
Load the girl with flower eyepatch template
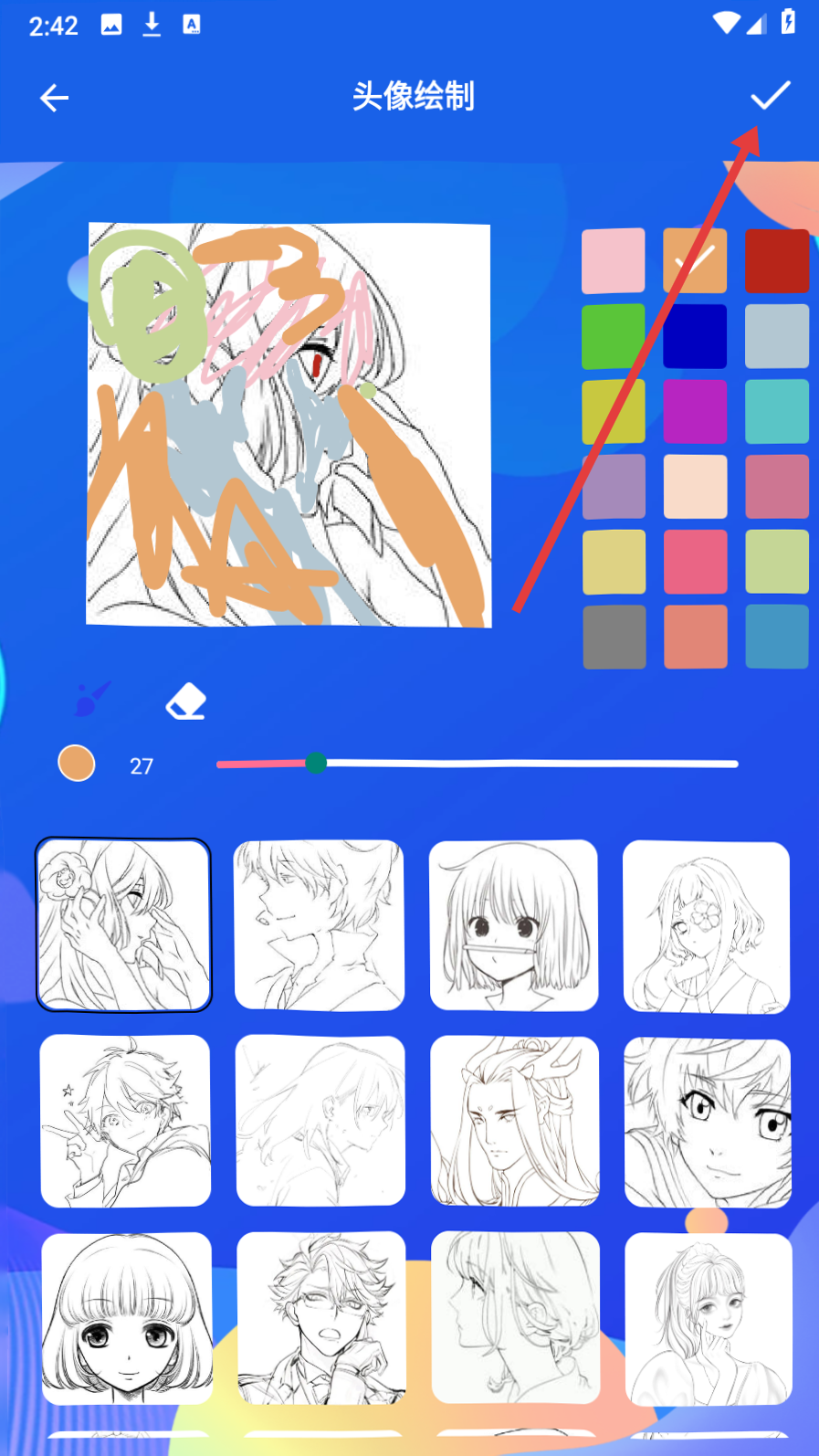tap(706, 926)
